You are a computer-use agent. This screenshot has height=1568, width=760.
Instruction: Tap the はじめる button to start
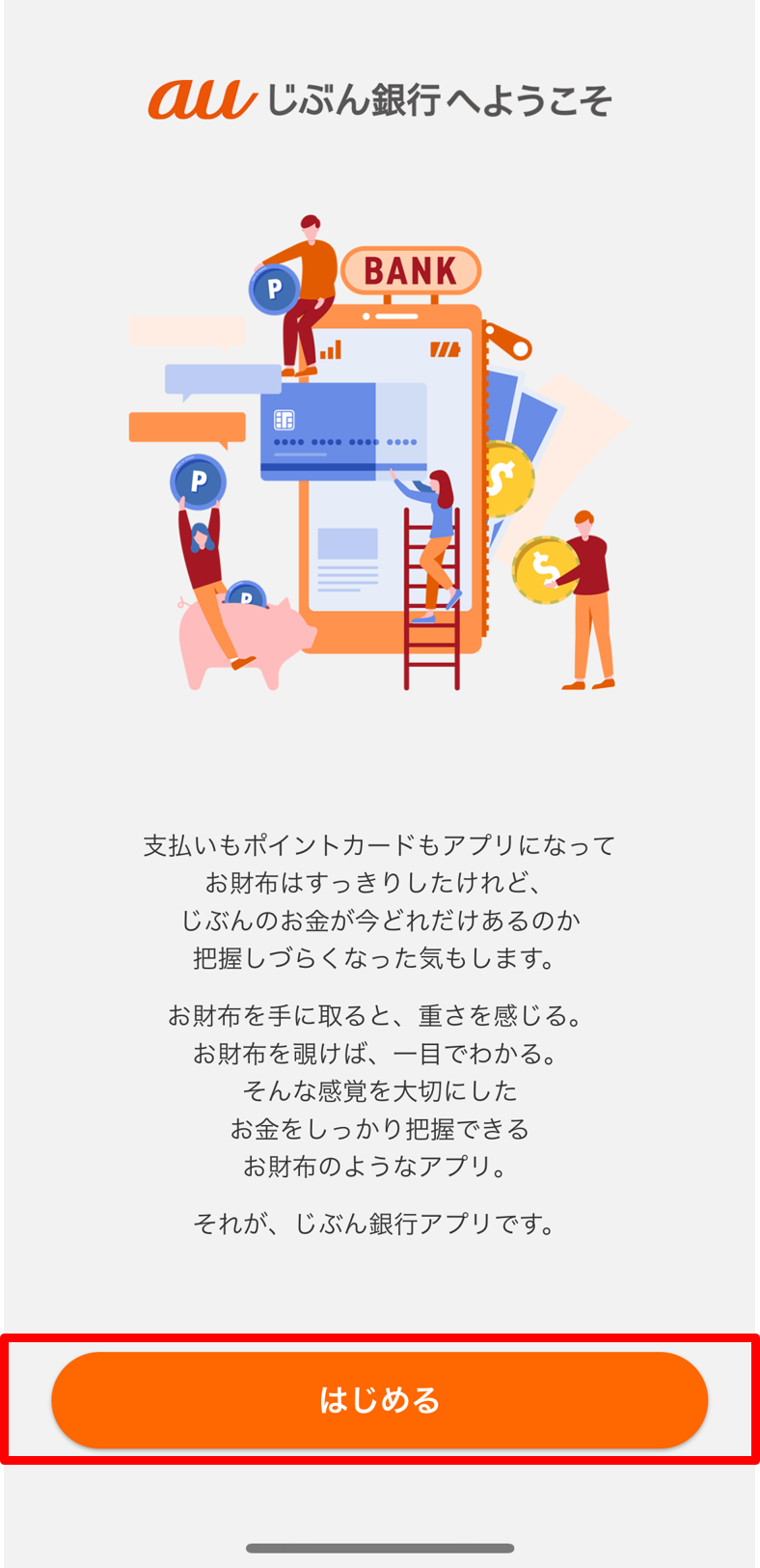tap(379, 1399)
